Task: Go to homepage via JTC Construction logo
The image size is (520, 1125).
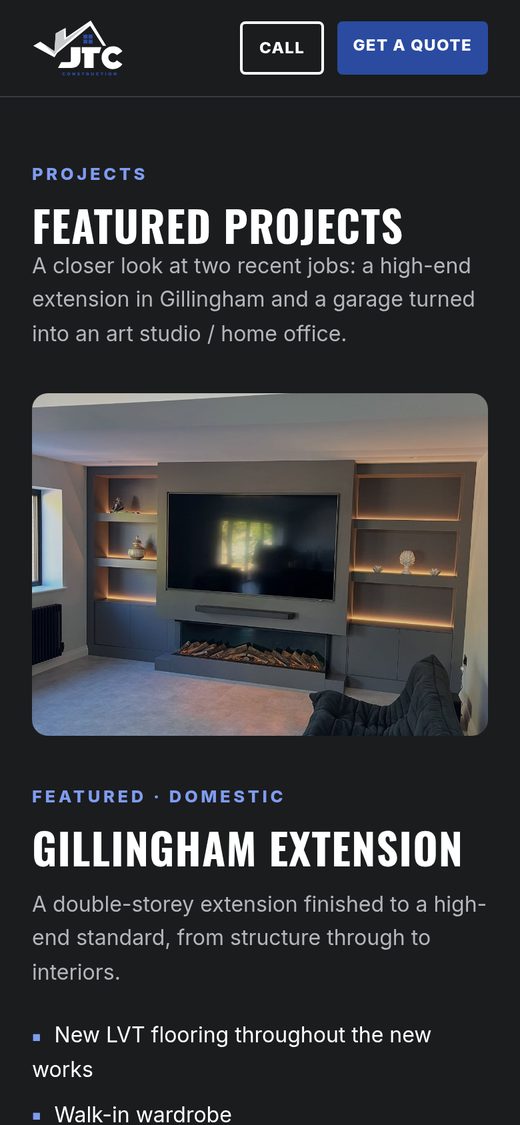Action: click(78, 49)
